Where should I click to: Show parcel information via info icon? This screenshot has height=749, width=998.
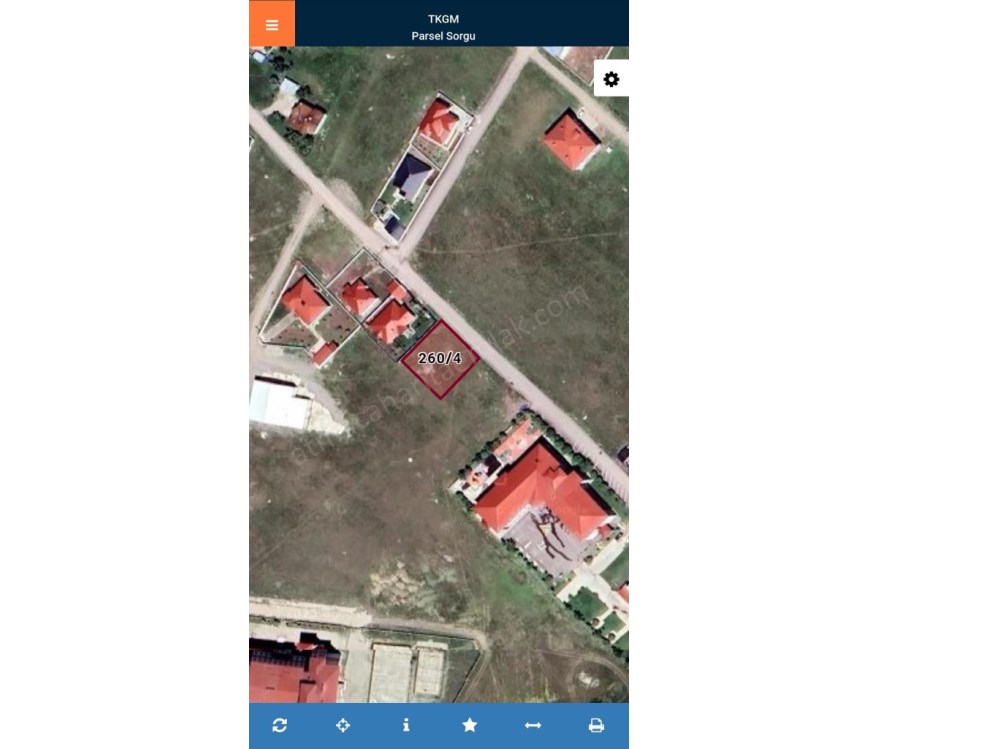point(406,725)
